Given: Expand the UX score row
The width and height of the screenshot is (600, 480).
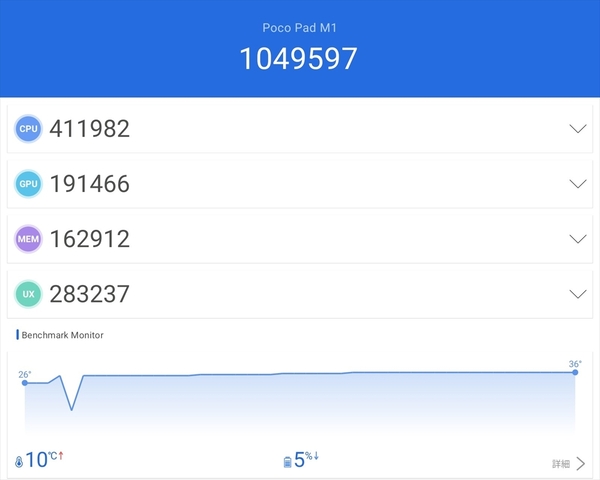Looking at the screenshot, I should pos(577,294).
